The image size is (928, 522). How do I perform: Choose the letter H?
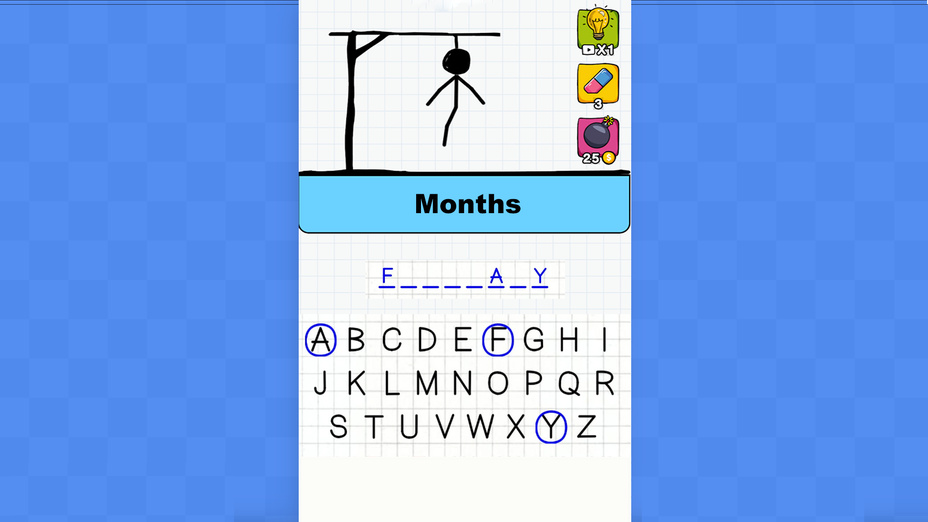pos(569,340)
